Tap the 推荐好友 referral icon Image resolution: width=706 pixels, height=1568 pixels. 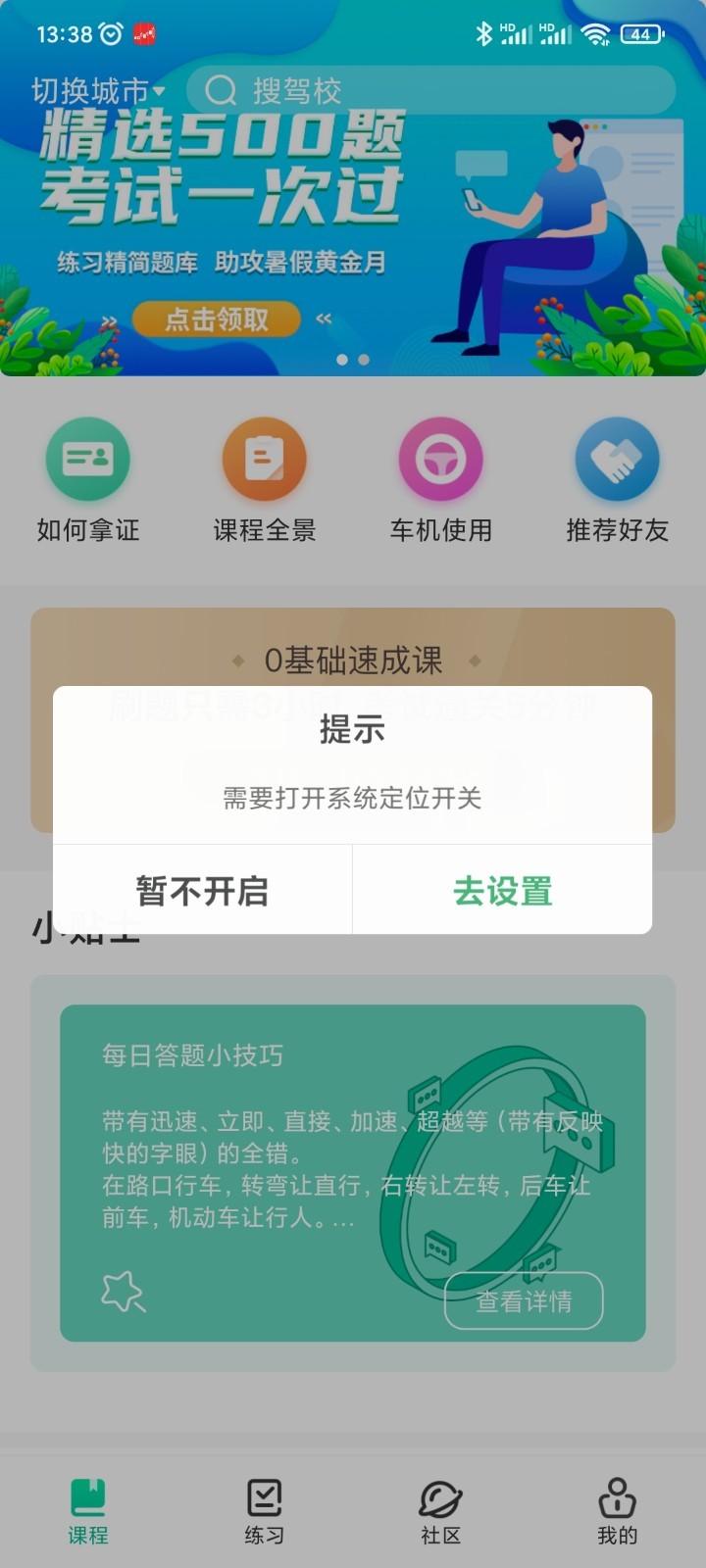tap(616, 458)
